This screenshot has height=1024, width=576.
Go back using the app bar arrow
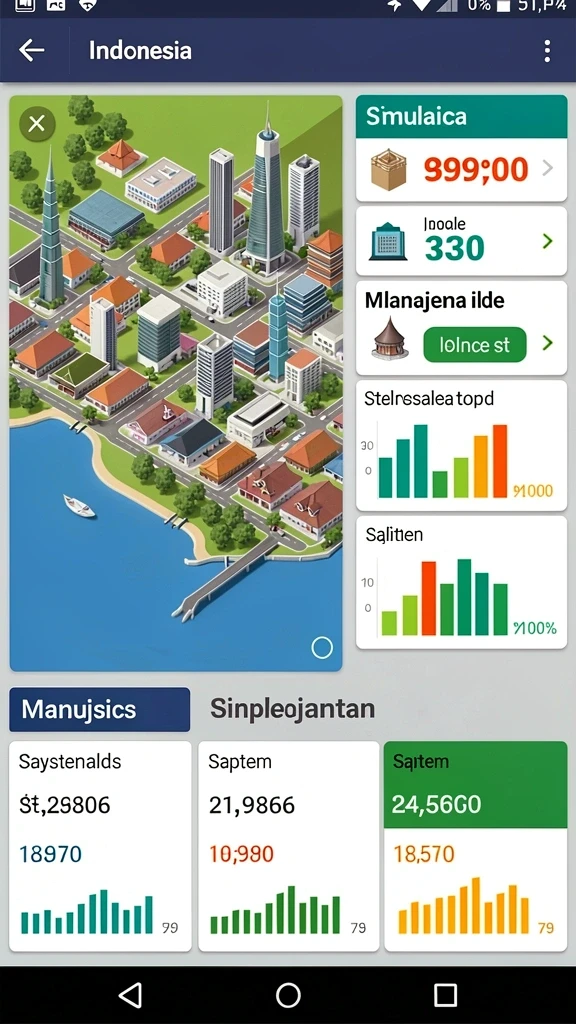click(31, 50)
